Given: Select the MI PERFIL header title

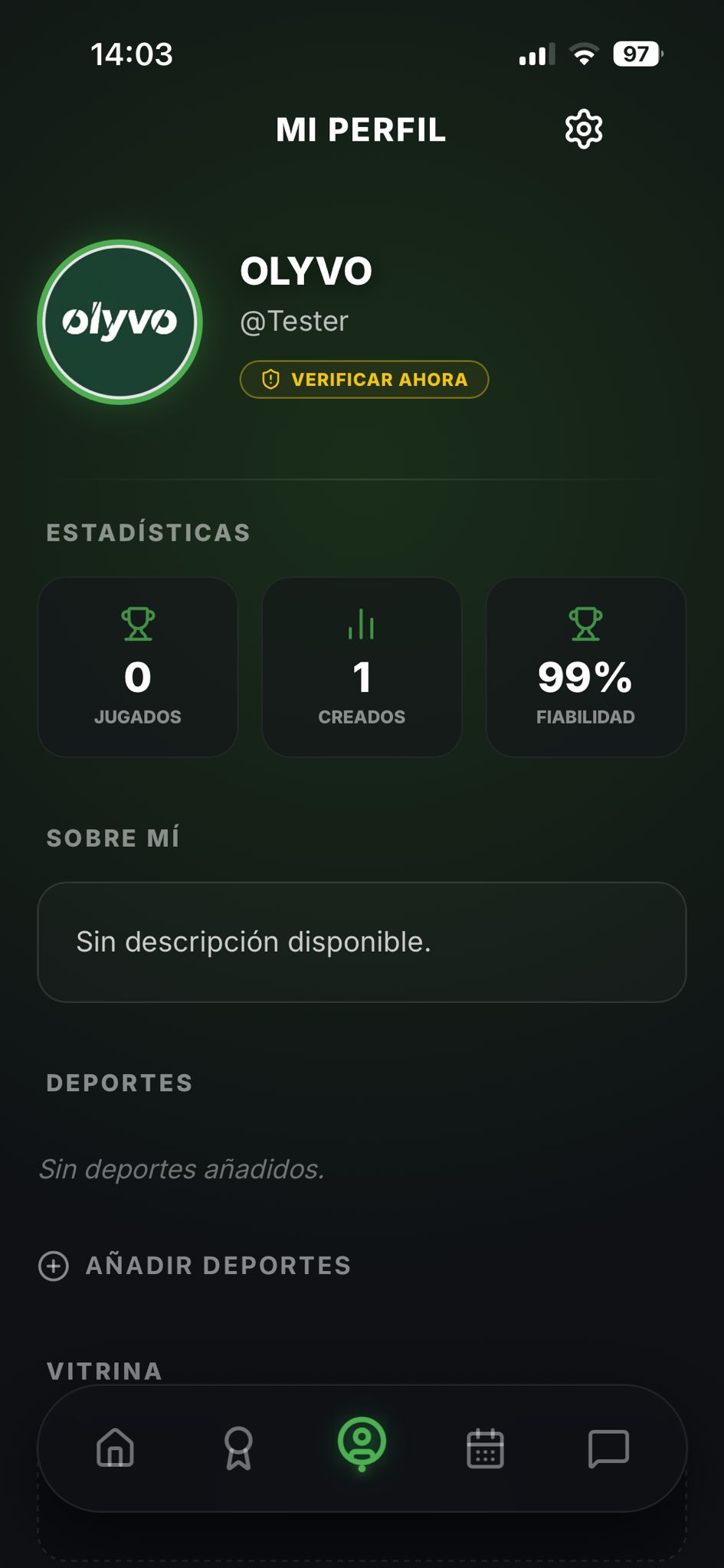Looking at the screenshot, I should 362,128.
